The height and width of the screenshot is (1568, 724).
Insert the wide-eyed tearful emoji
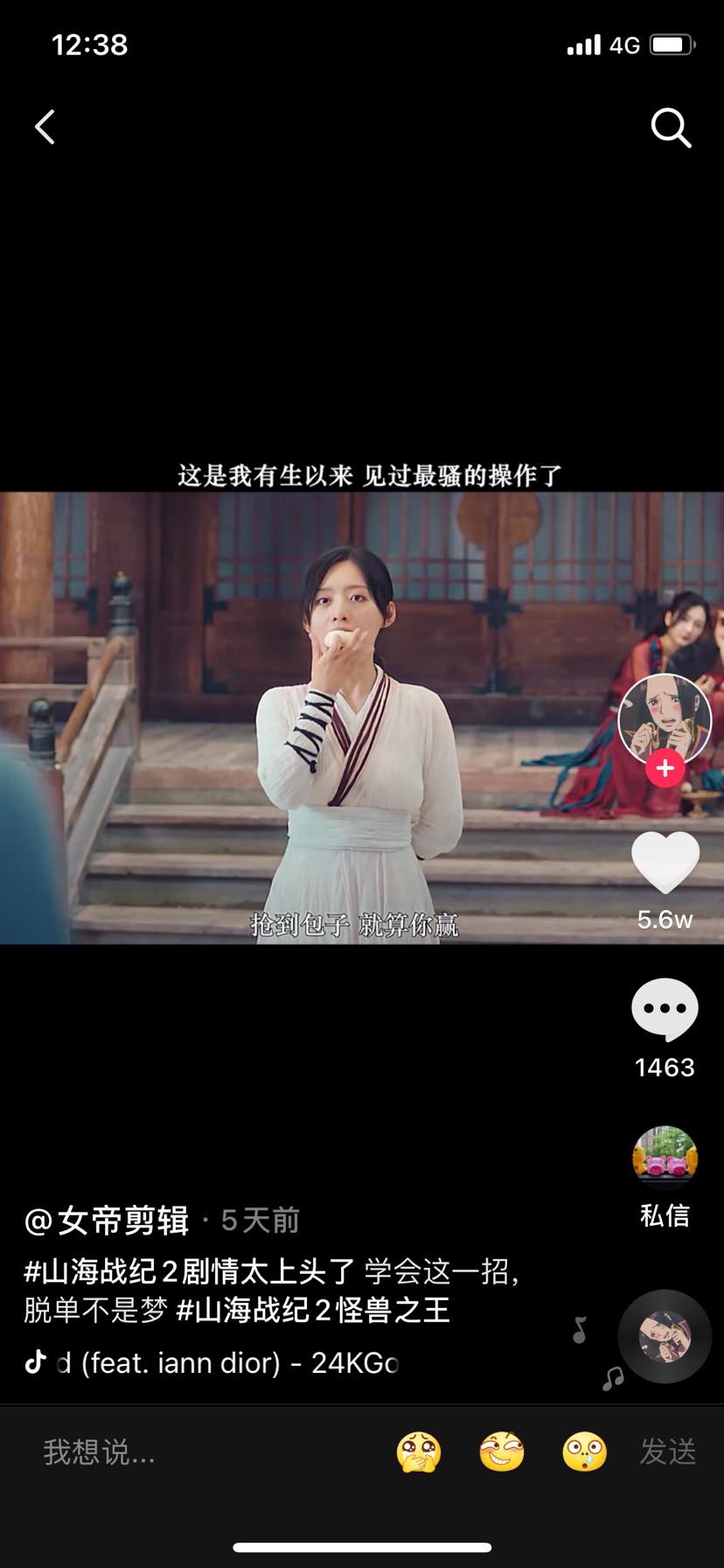tap(584, 1452)
